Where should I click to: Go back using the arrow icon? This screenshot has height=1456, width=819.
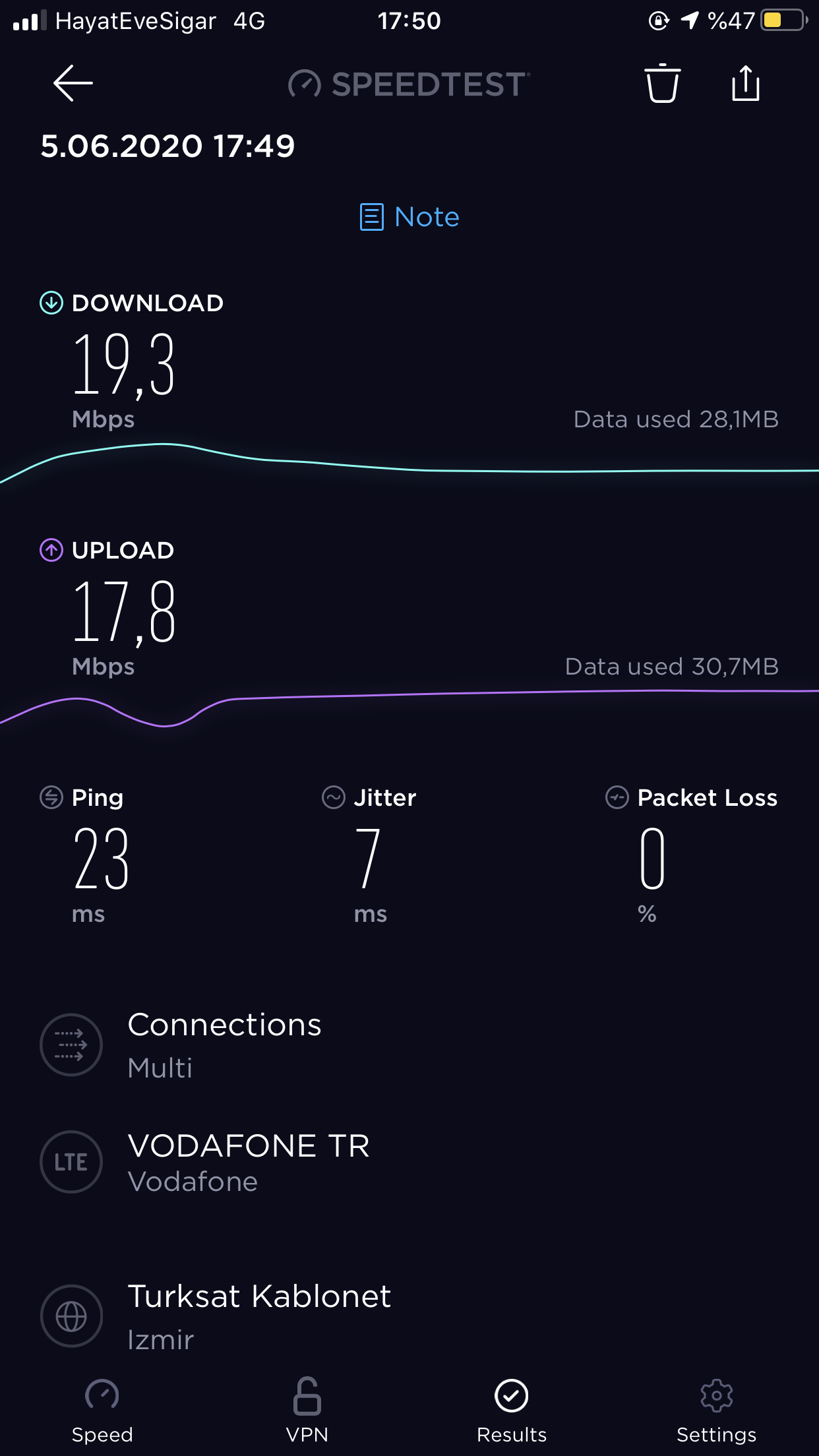tap(73, 83)
